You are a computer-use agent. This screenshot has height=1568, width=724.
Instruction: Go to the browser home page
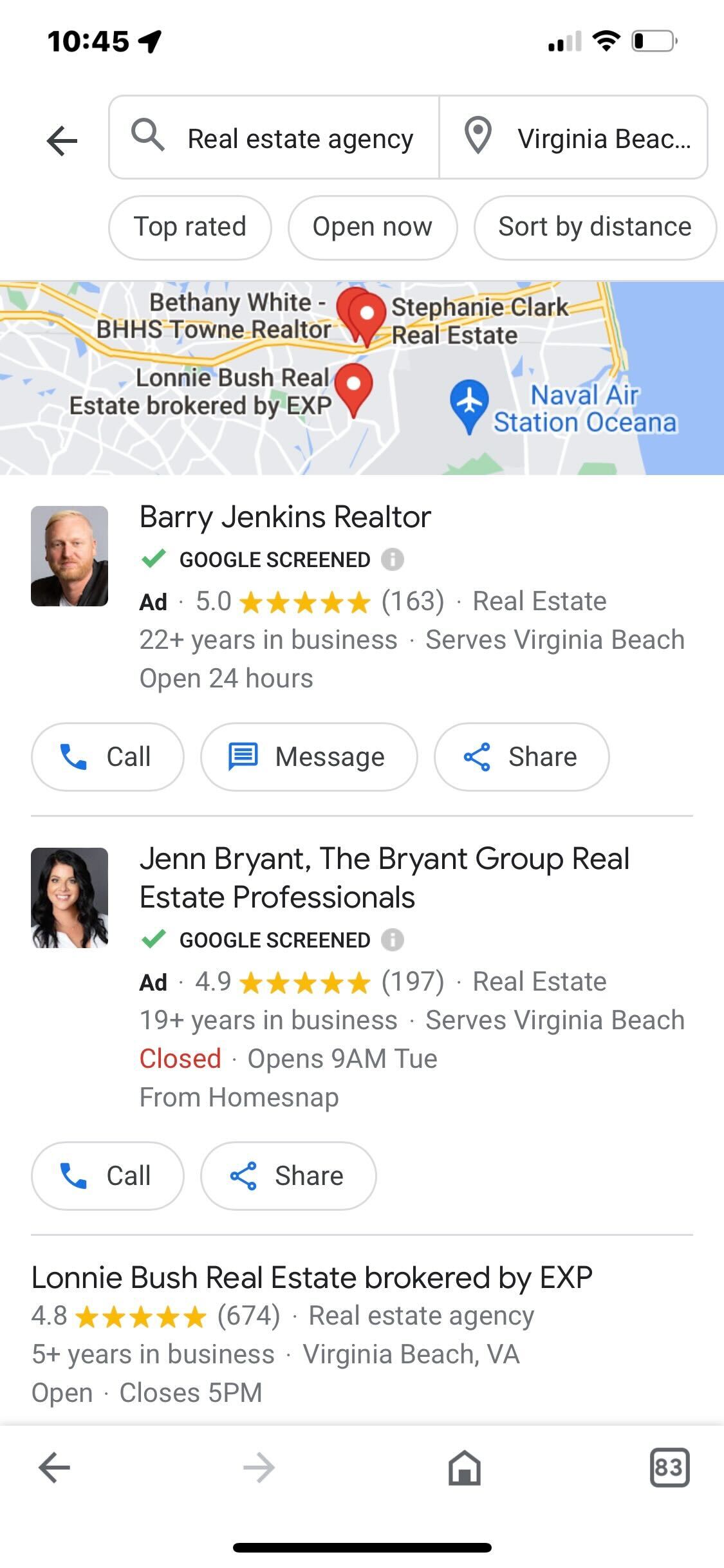(464, 1468)
